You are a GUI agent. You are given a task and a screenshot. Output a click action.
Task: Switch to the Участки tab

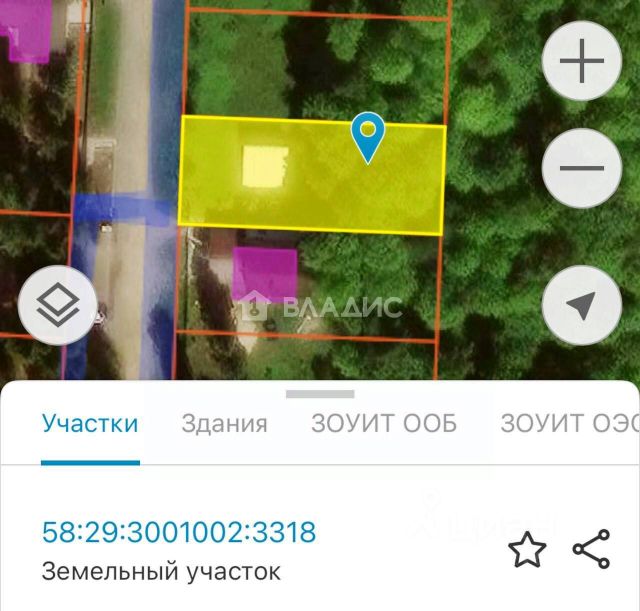[x=90, y=423]
